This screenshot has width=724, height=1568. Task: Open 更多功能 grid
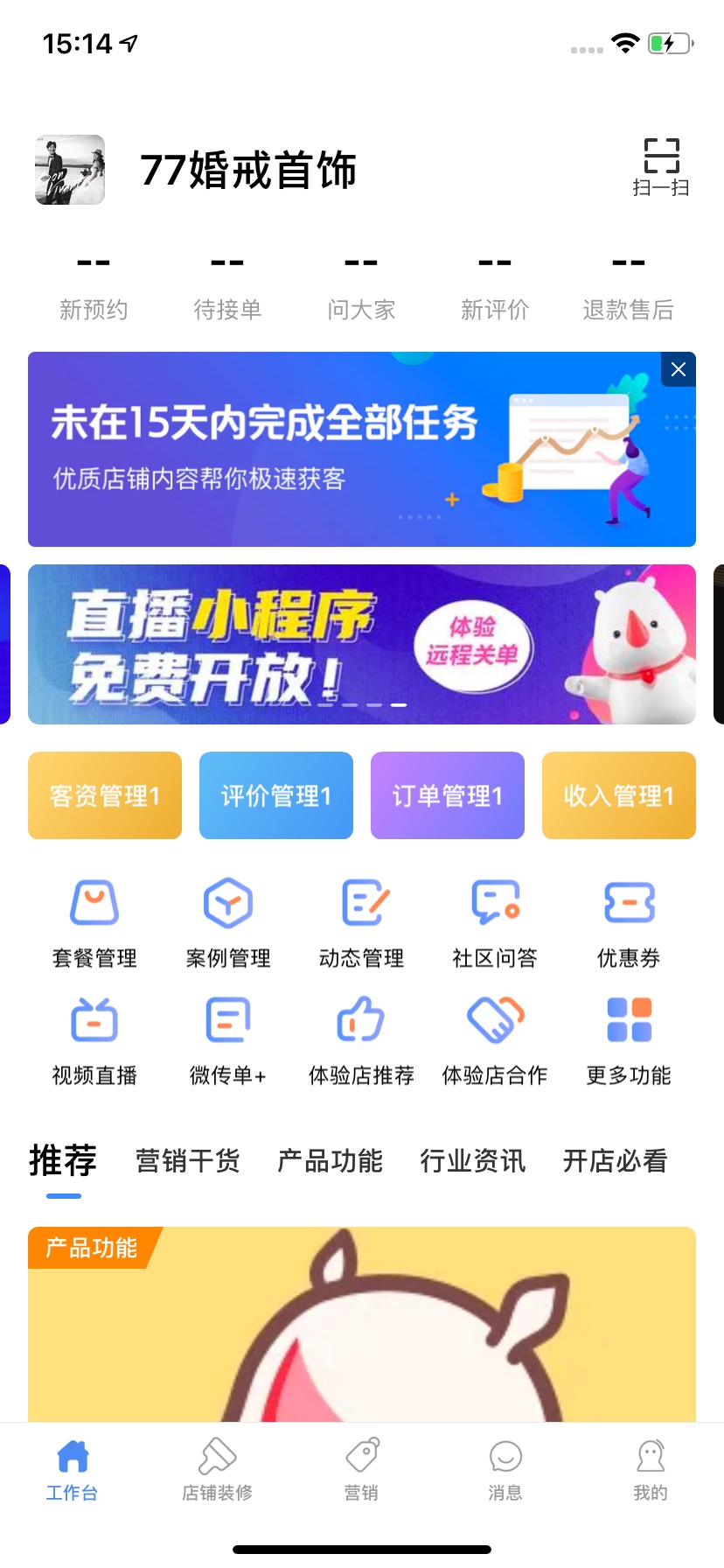coord(629,1040)
